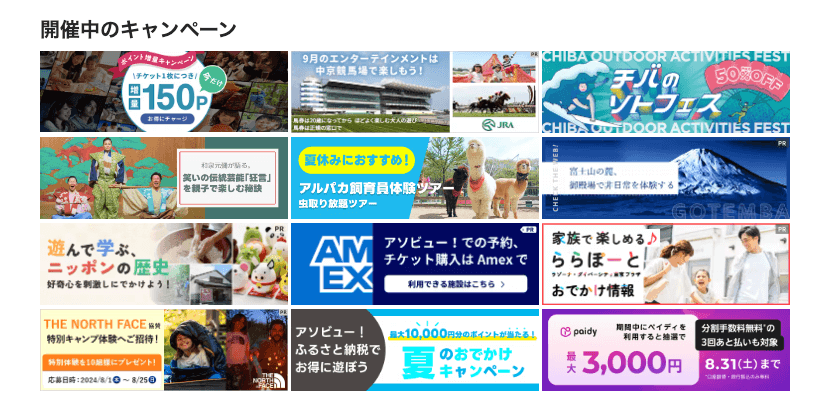Open the Paidy 3,000 yen campaign banner

tap(665, 350)
